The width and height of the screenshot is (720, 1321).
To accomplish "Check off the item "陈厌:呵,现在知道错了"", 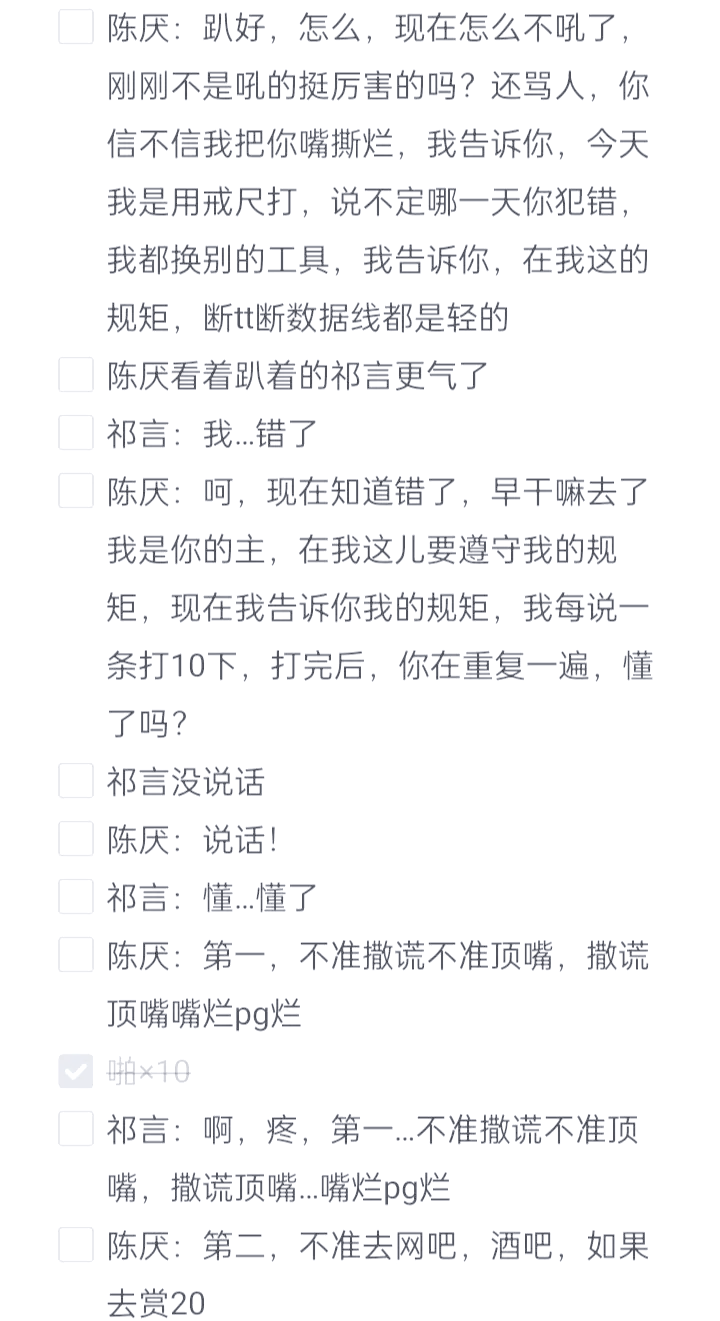I will (x=76, y=491).
